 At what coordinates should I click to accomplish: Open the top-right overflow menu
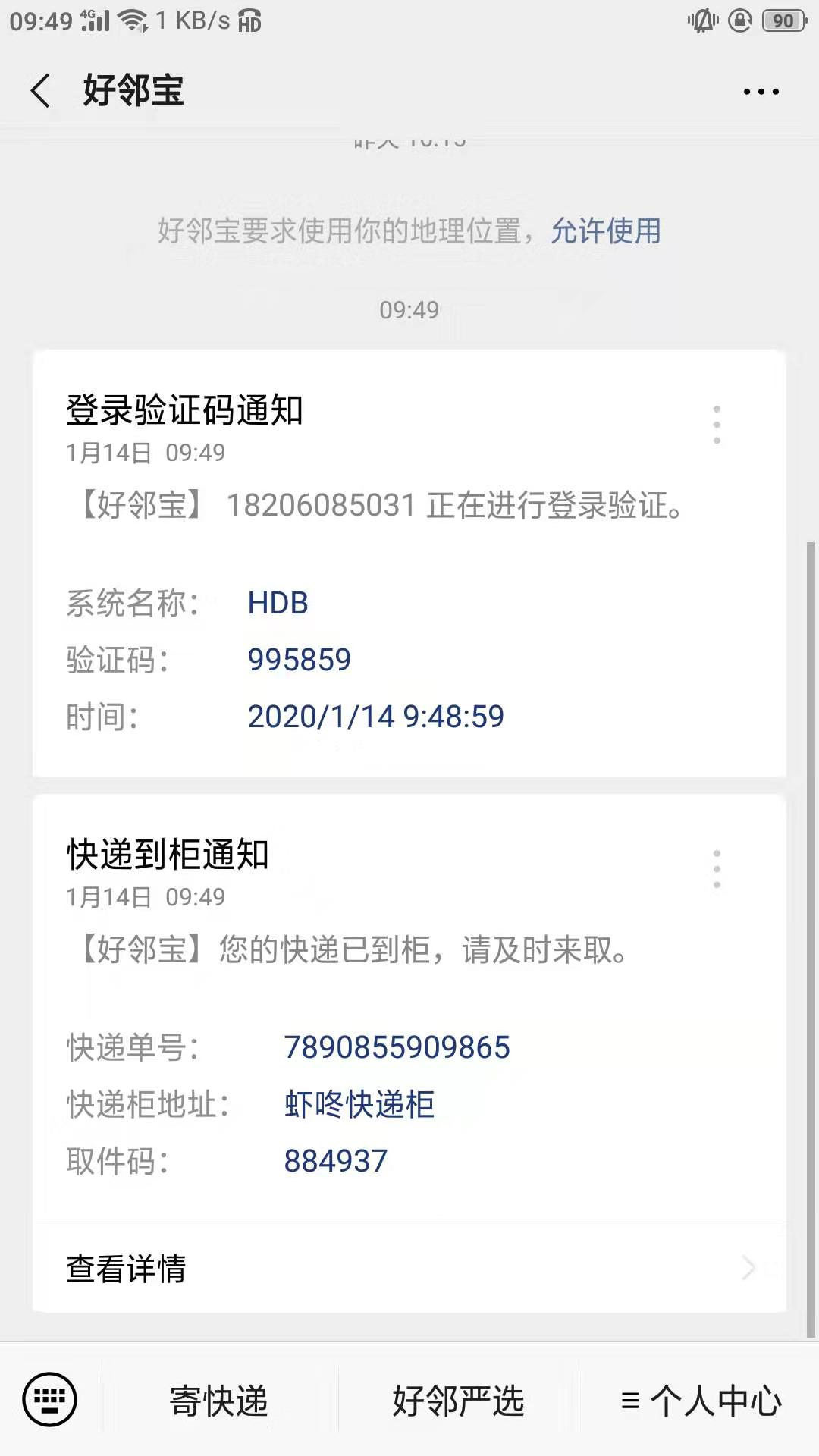[x=761, y=92]
